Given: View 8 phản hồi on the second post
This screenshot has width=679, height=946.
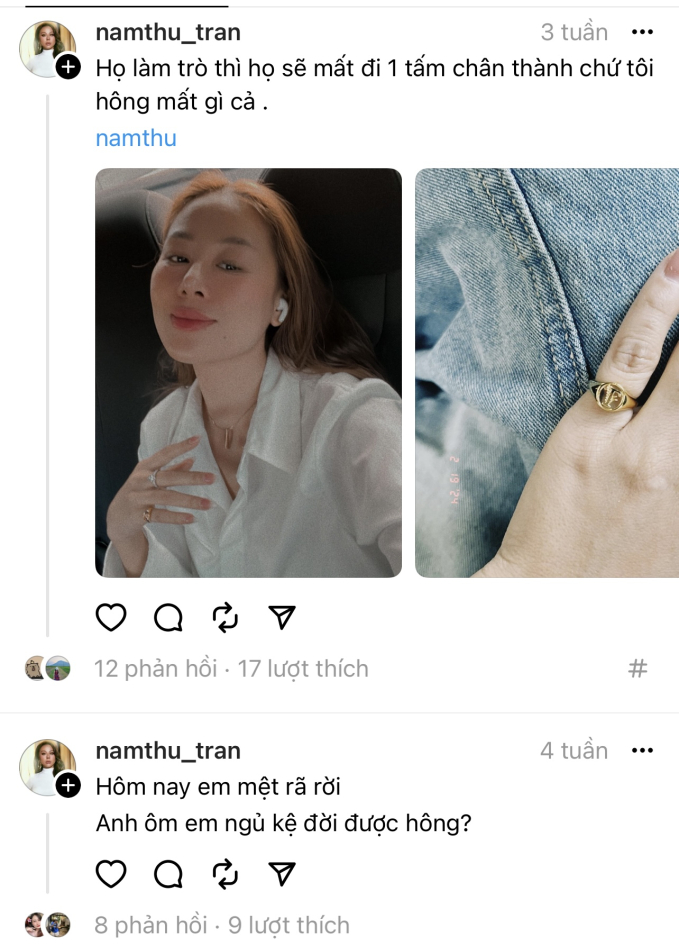Looking at the screenshot, I should (x=150, y=925).
